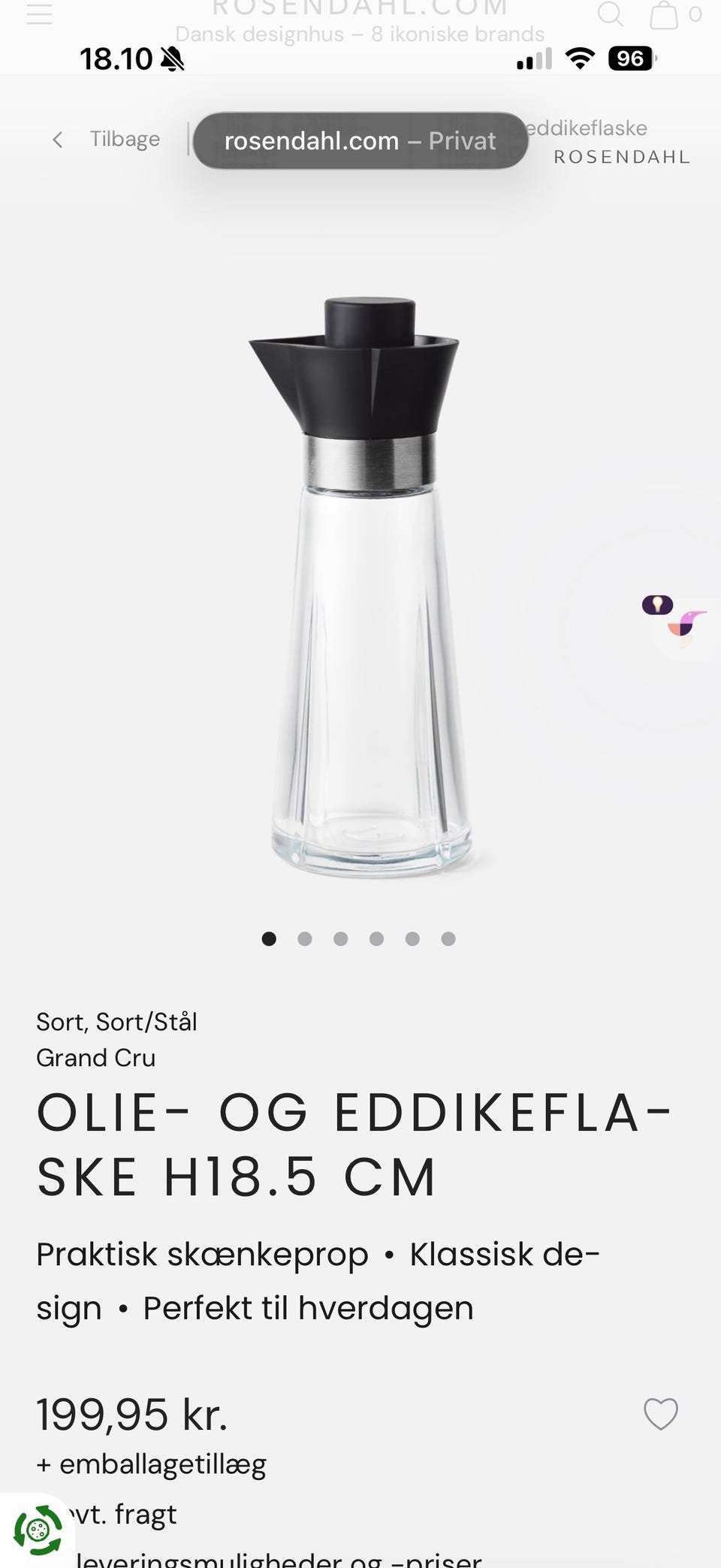
Task: Tap the ROSENDAHL.COM header logo
Action: pos(360,9)
